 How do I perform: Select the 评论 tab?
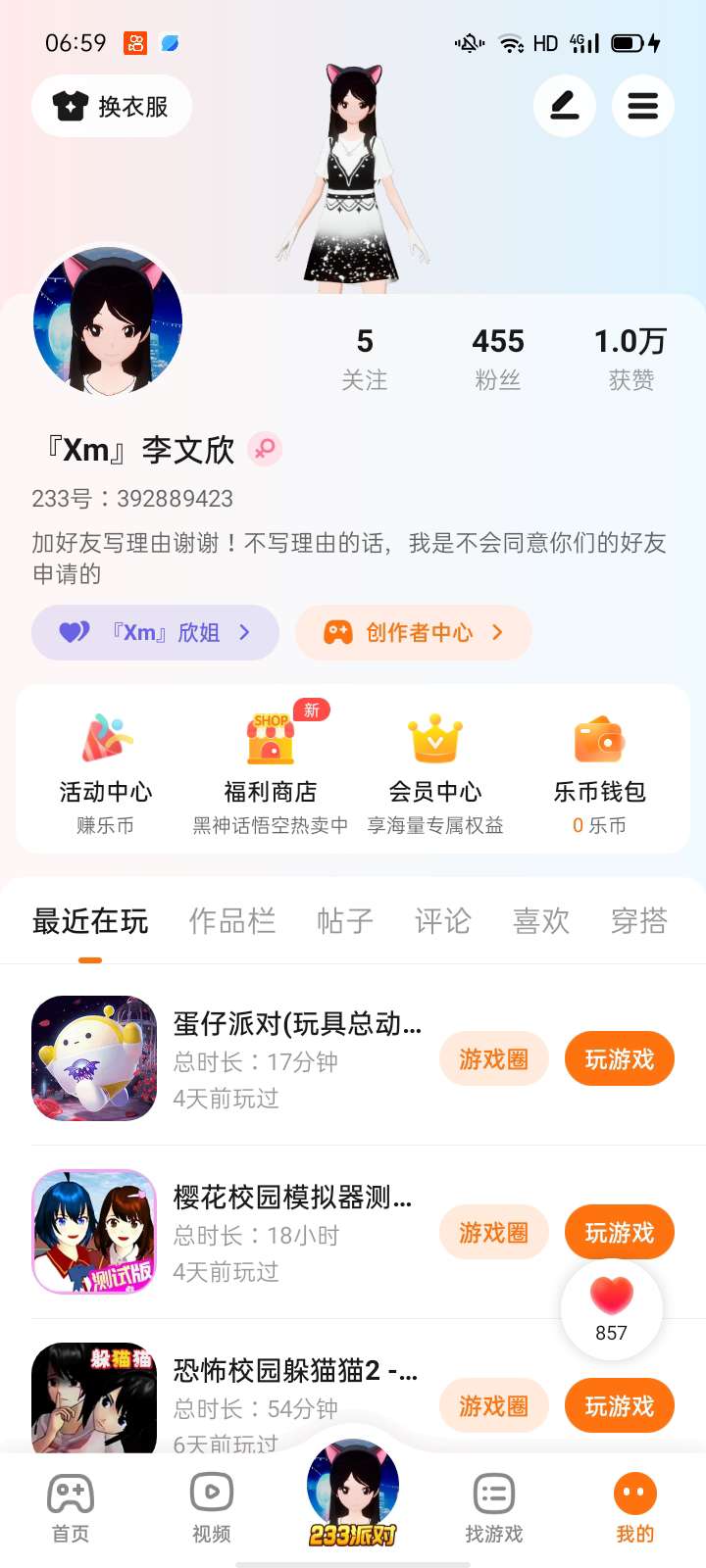coord(443,921)
